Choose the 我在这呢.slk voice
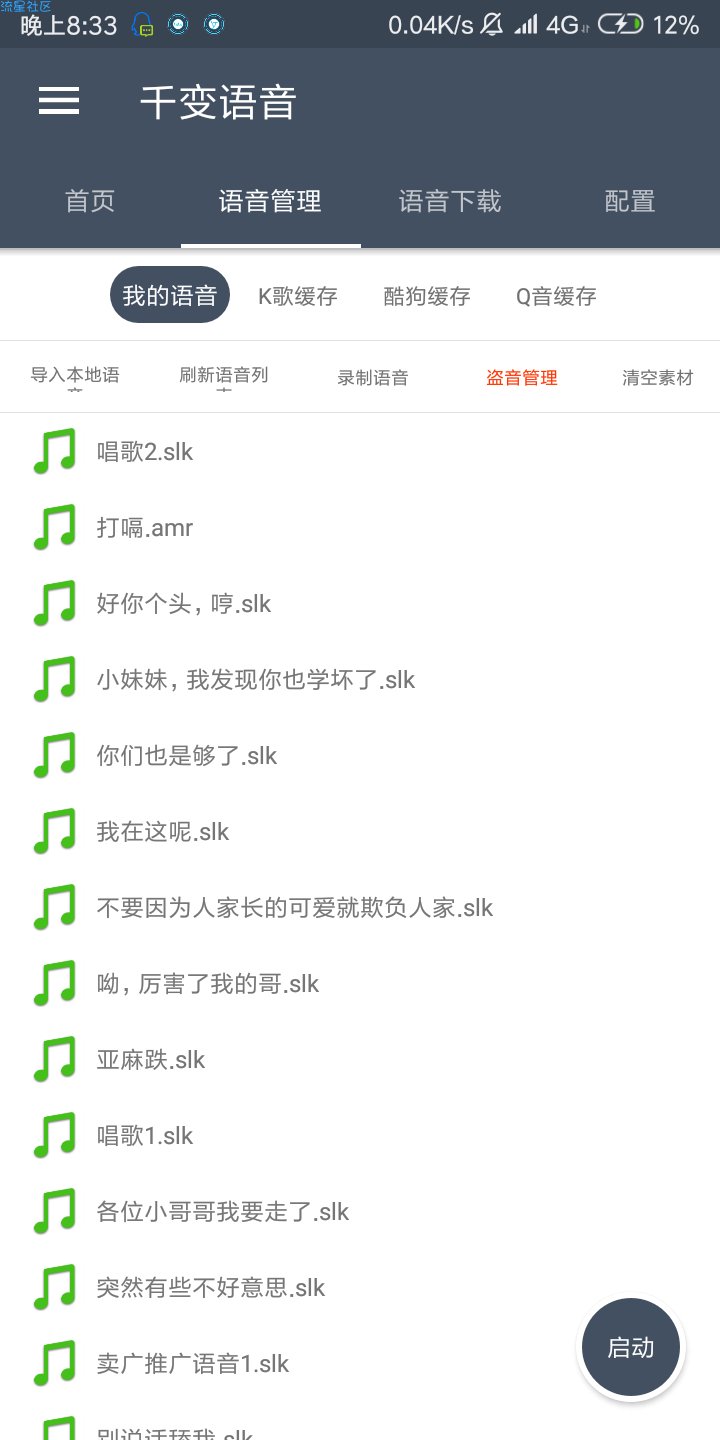 point(360,832)
